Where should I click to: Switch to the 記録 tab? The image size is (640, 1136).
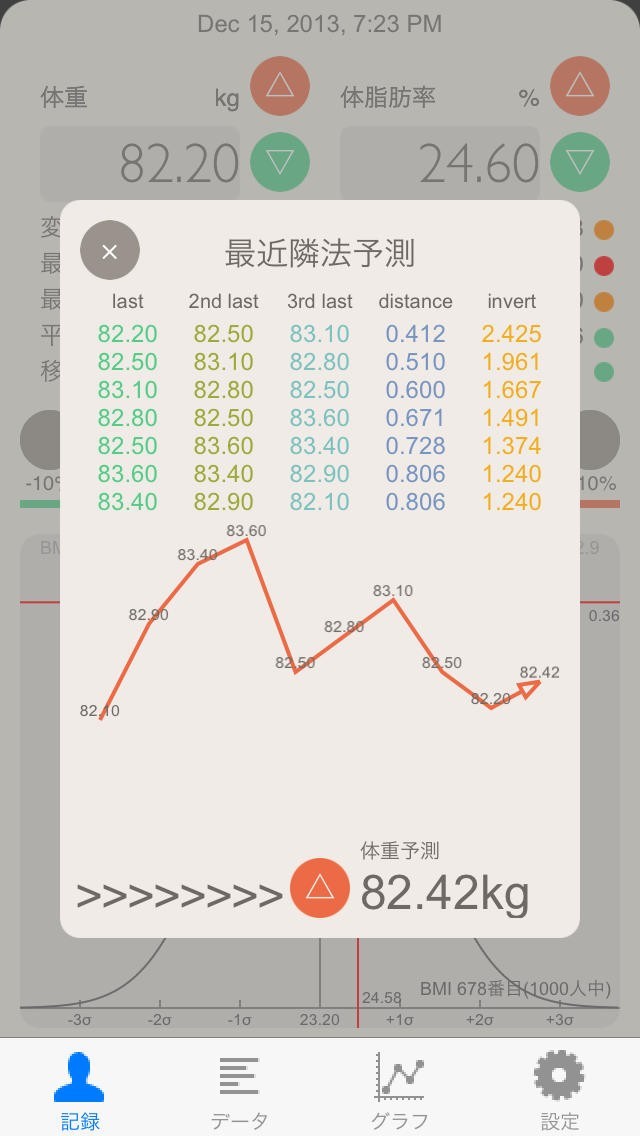(x=80, y=1090)
